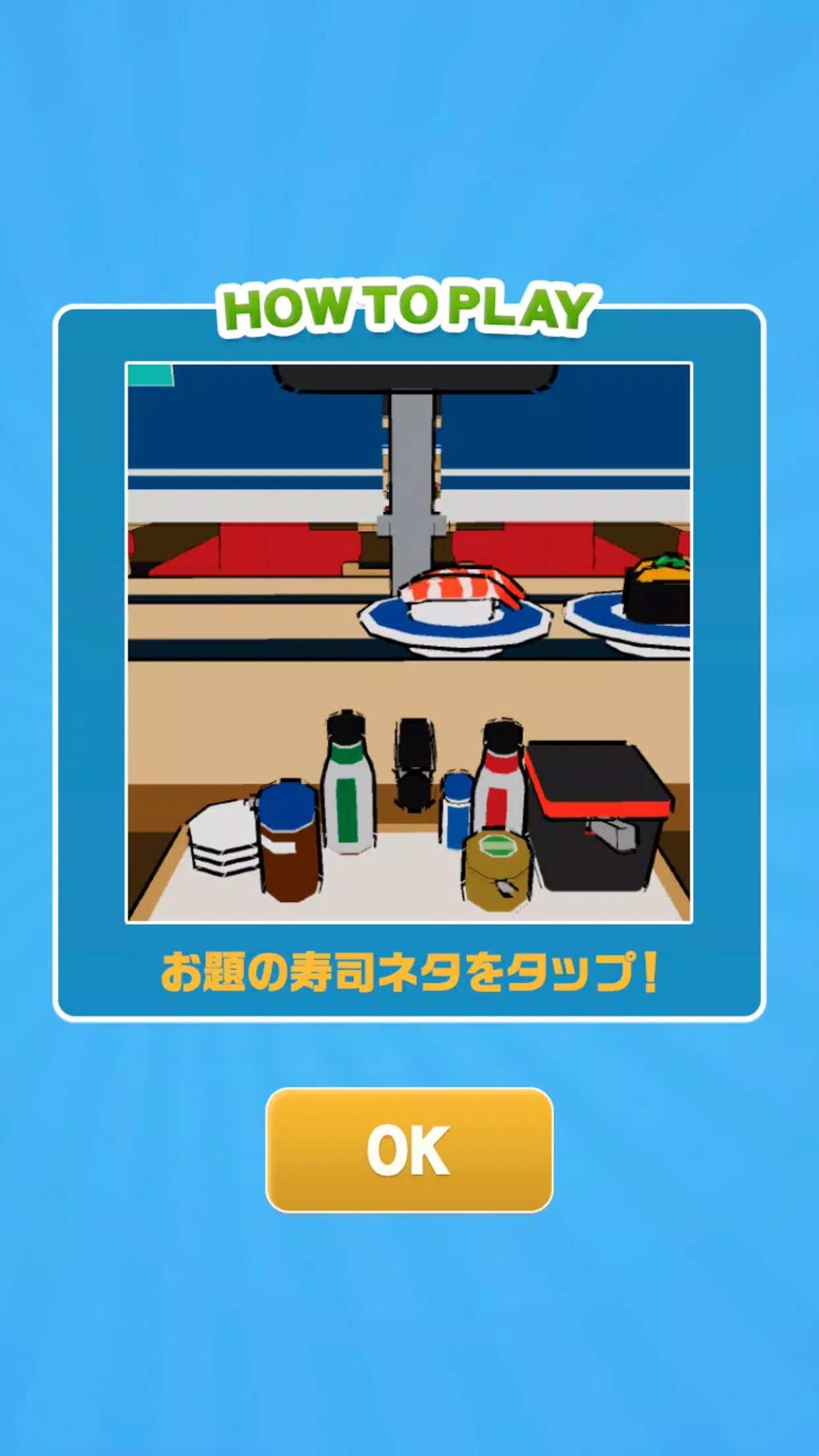
Task: Click the HOW TO PLAY title
Action: tap(409, 305)
